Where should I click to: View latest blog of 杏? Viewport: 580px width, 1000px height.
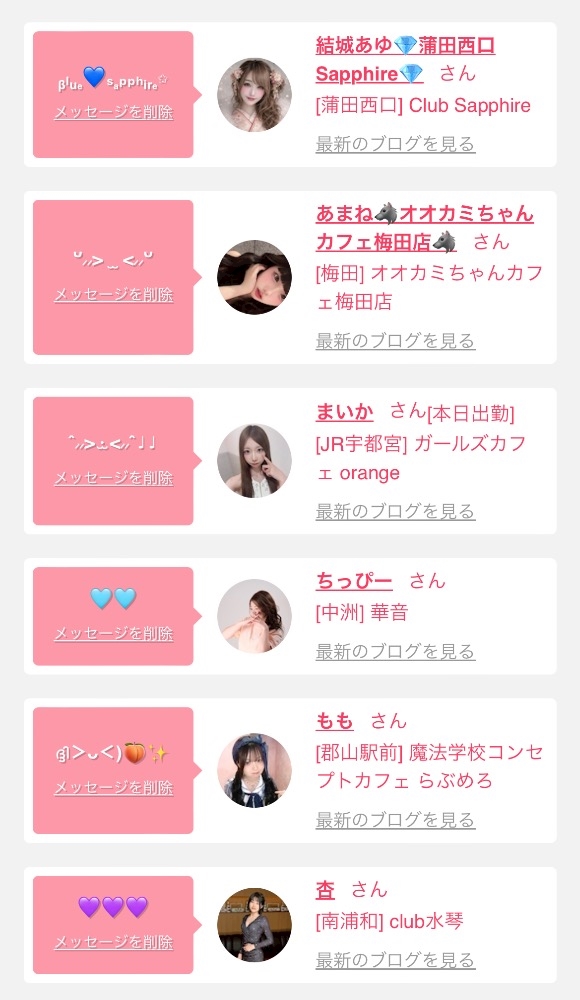click(x=395, y=960)
